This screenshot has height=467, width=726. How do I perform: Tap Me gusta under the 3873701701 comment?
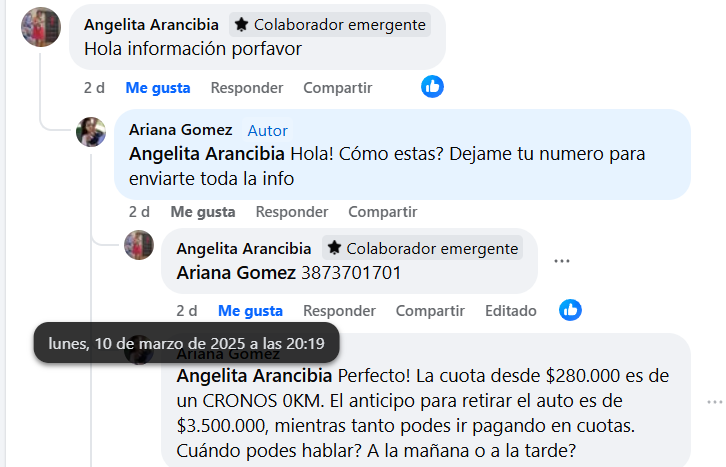[250, 311]
